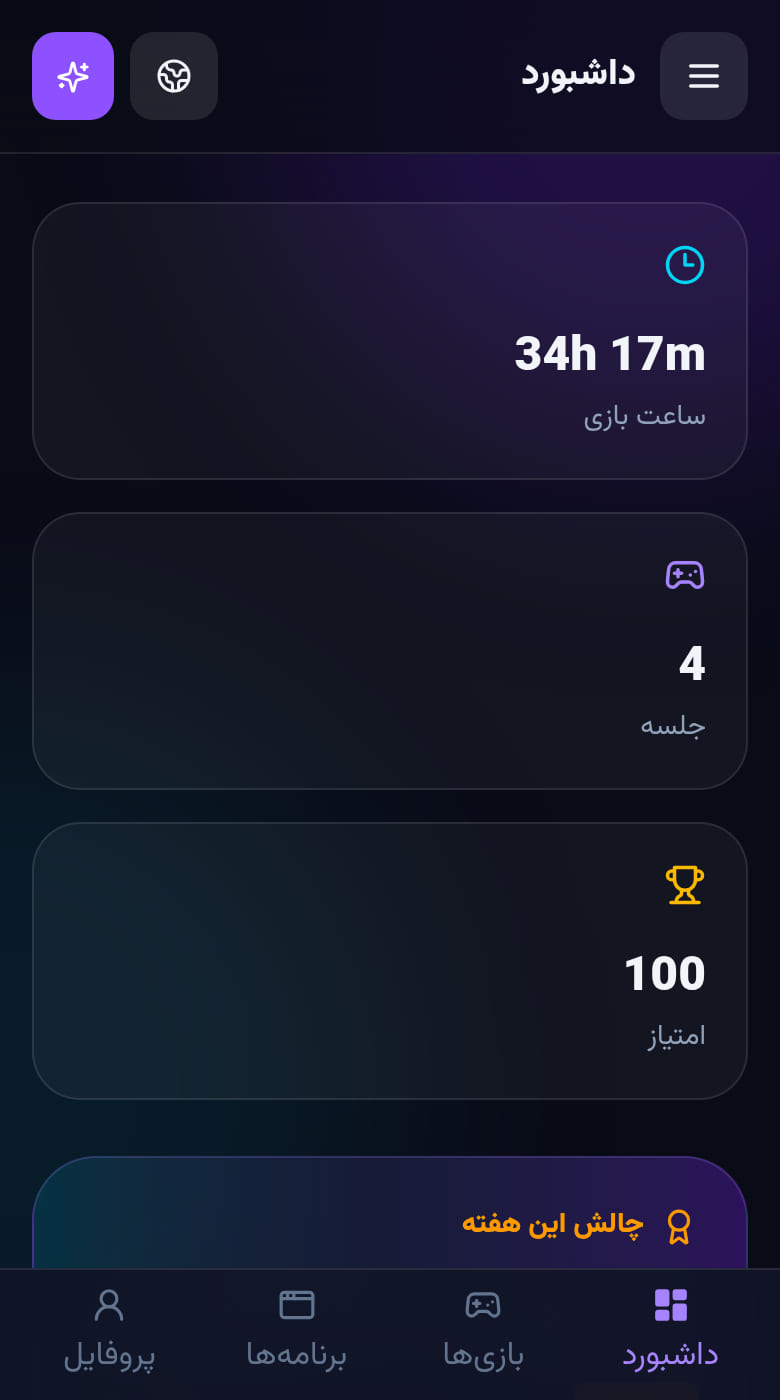Open the hamburger menu
The height and width of the screenshot is (1400, 780).
coord(704,76)
